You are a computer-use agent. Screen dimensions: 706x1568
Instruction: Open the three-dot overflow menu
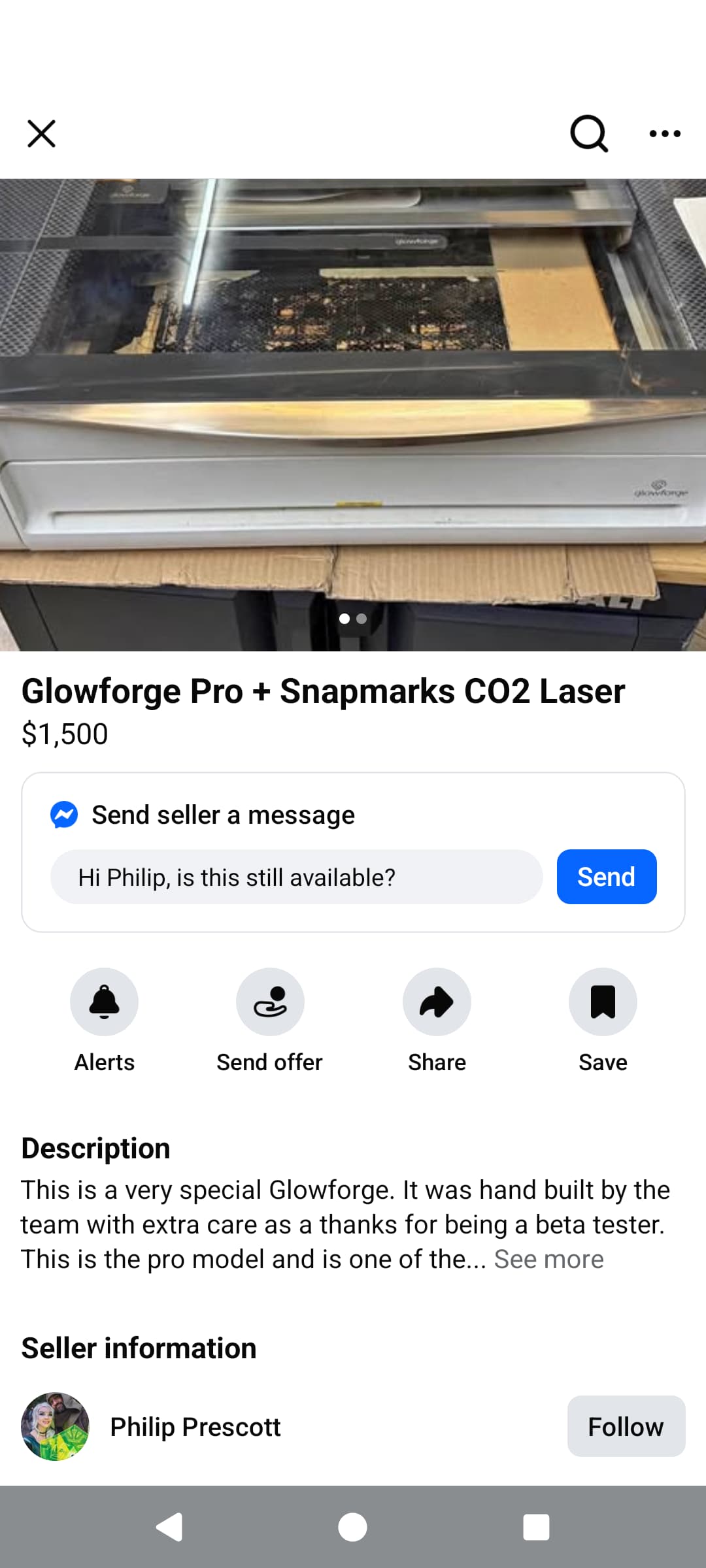665,134
